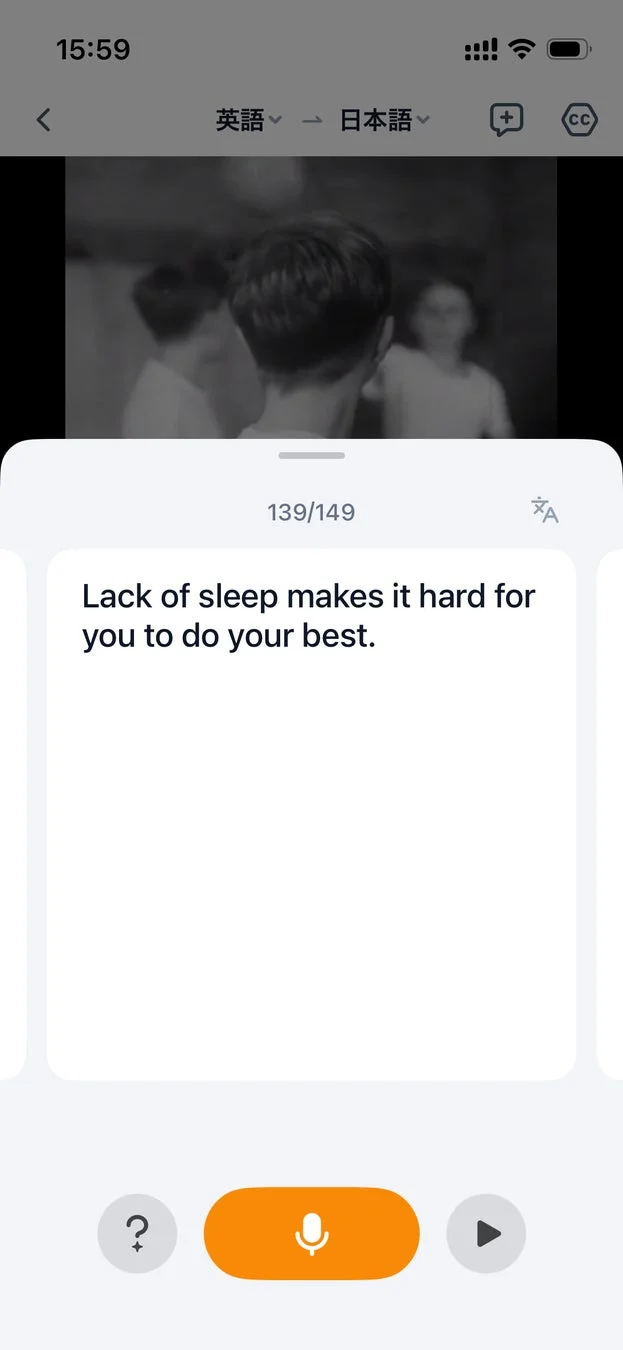Play the sentence audio

486,1233
